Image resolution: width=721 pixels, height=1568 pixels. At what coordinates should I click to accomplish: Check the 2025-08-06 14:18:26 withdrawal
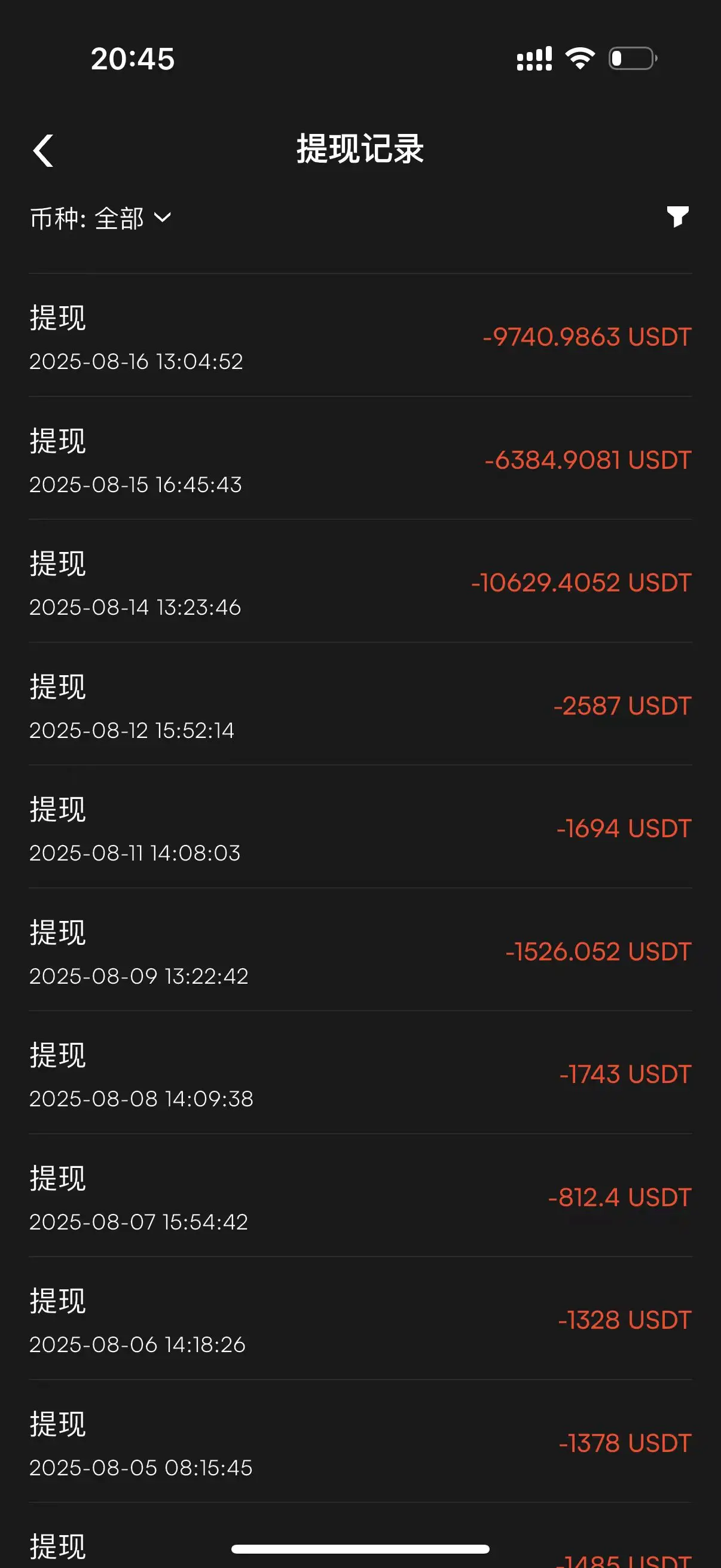pyautogui.click(x=360, y=1320)
